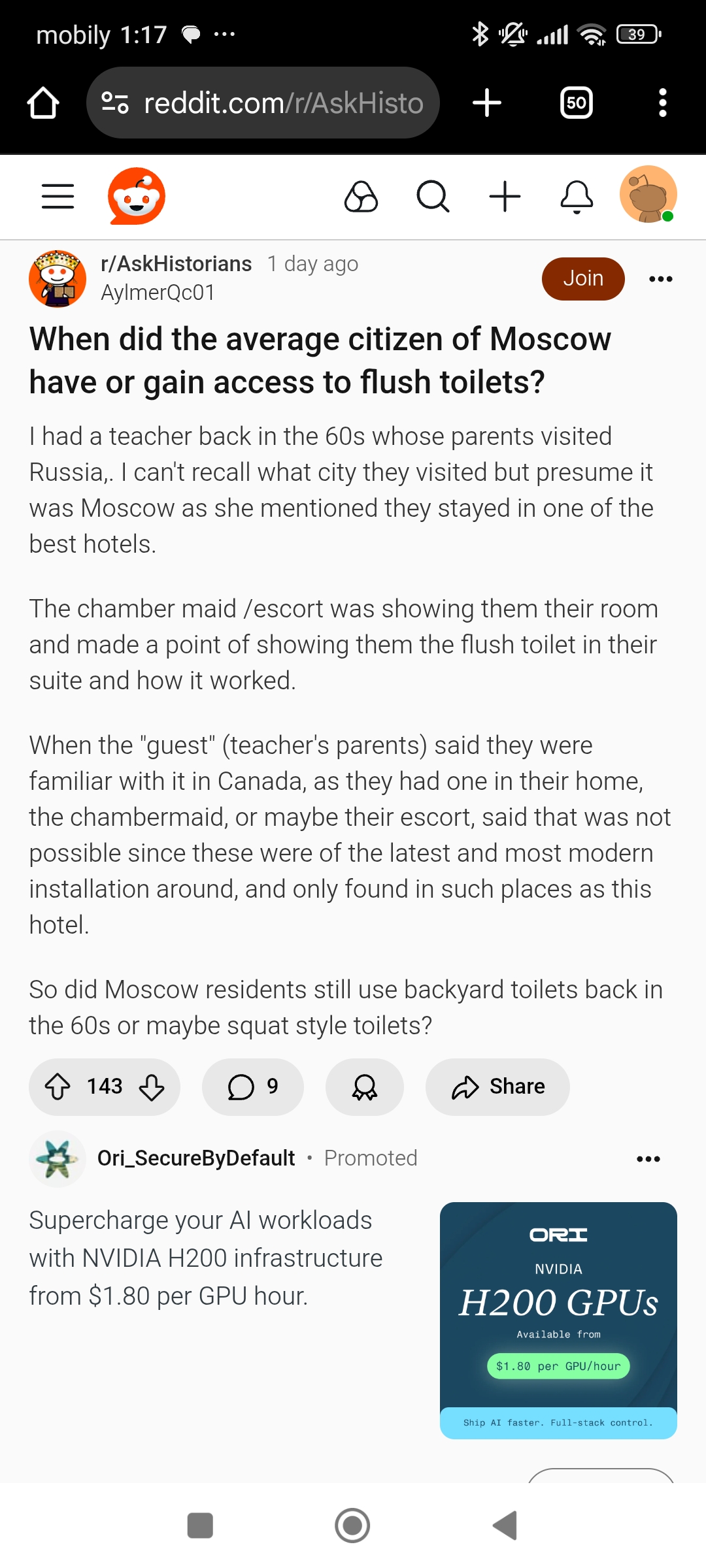Downvote the Moscow flush toilets post
Image resolution: width=706 pixels, height=1568 pixels.
(x=152, y=1087)
